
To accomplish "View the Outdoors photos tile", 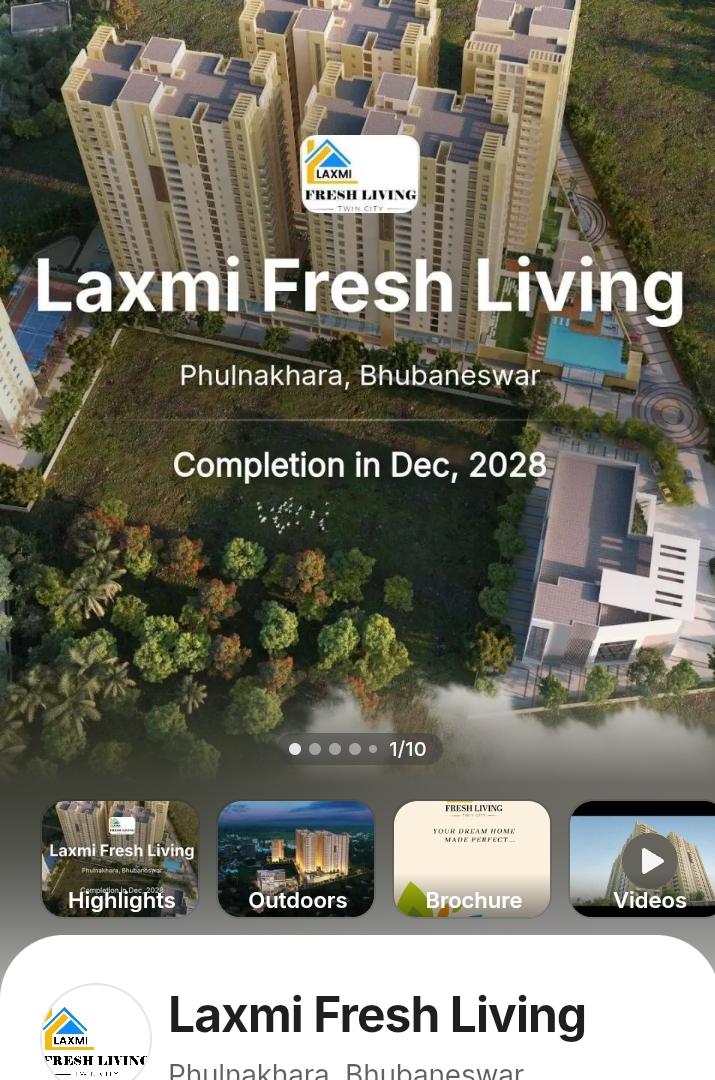I will pos(296,858).
